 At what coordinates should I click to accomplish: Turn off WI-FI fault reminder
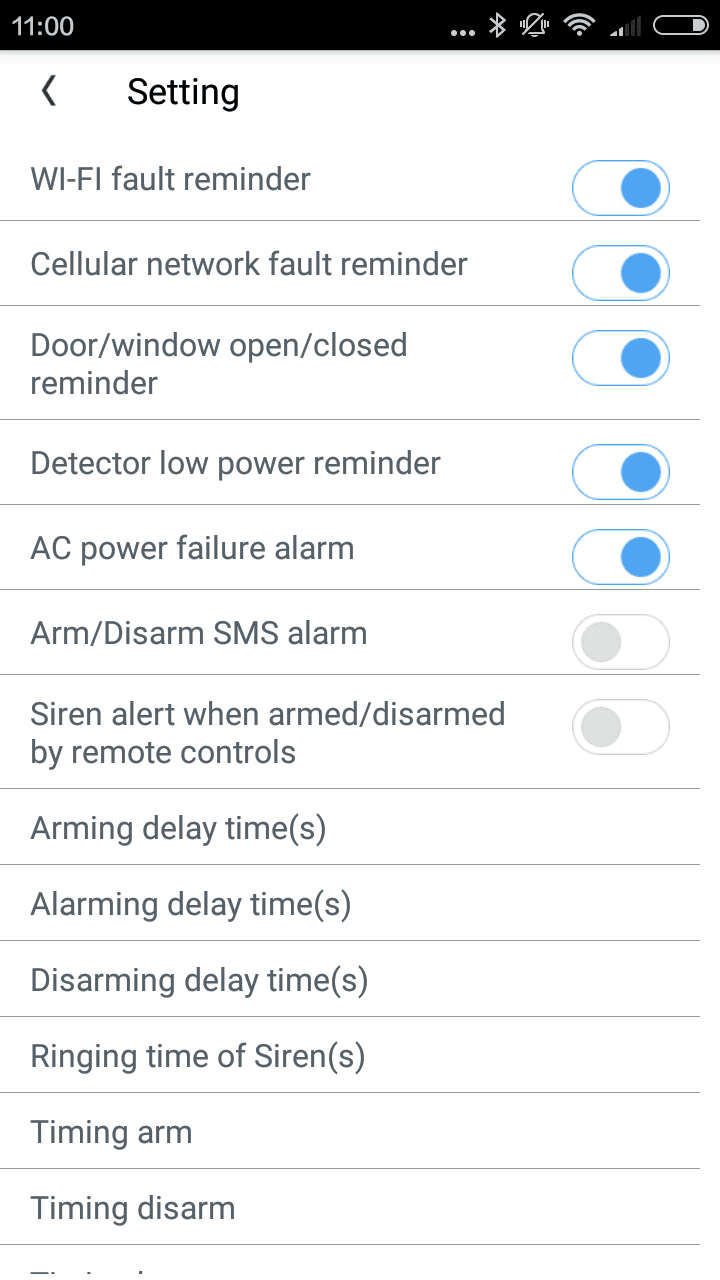[620, 188]
